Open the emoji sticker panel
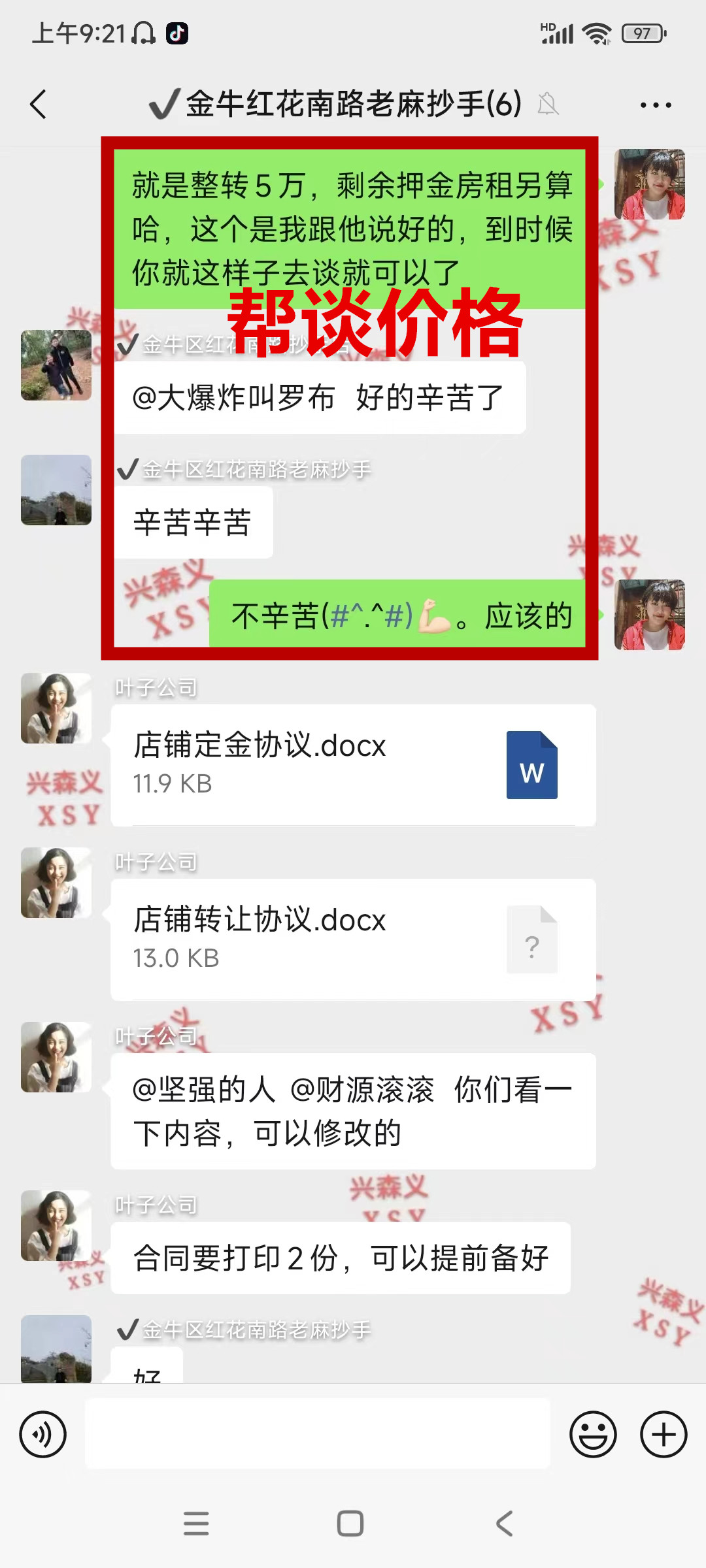This screenshot has height=1568, width=706. point(593,1434)
